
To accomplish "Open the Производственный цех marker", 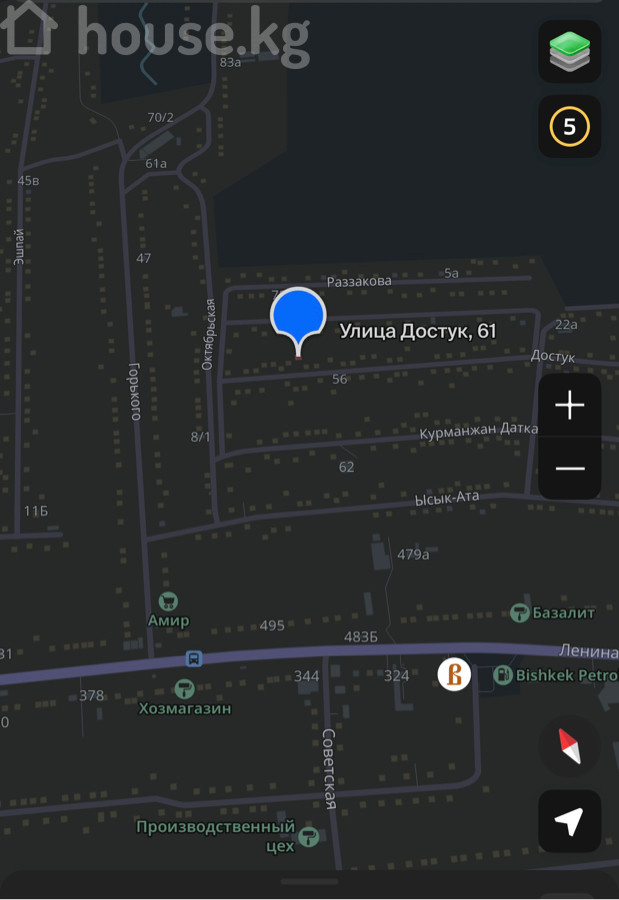I will 309,835.
